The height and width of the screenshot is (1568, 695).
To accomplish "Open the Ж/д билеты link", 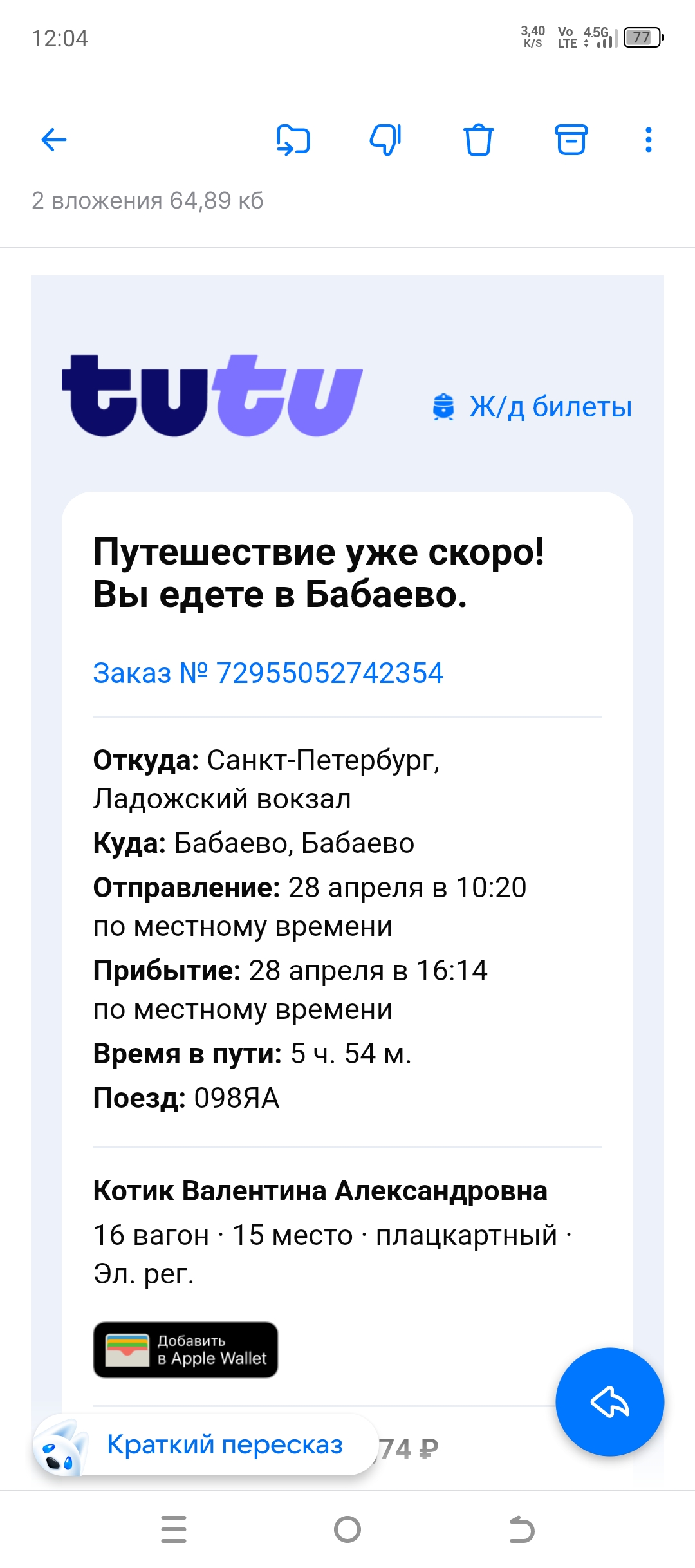I will (533, 407).
